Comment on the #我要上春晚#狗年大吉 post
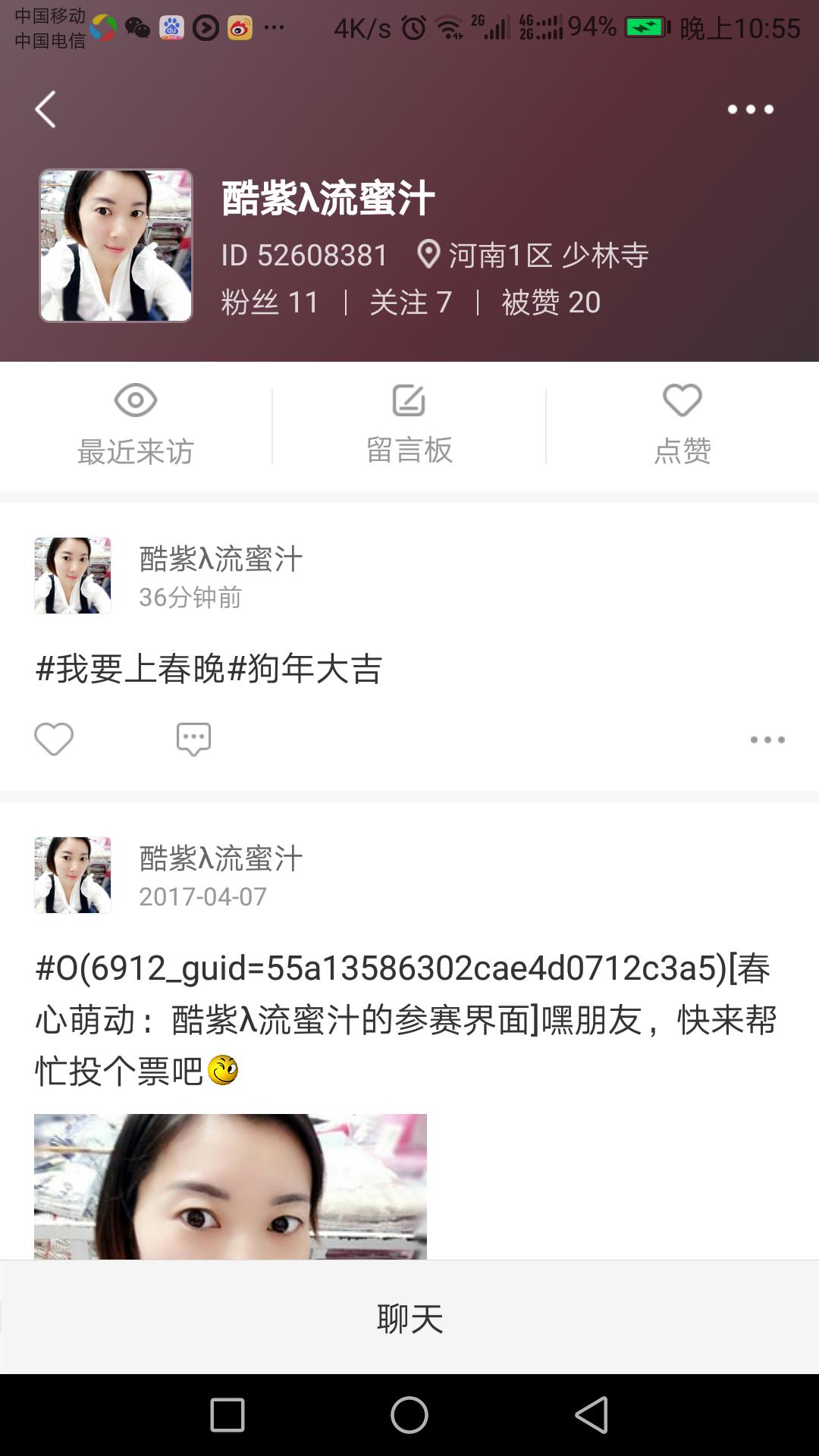This screenshot has height=1456, width=819. 193,739
